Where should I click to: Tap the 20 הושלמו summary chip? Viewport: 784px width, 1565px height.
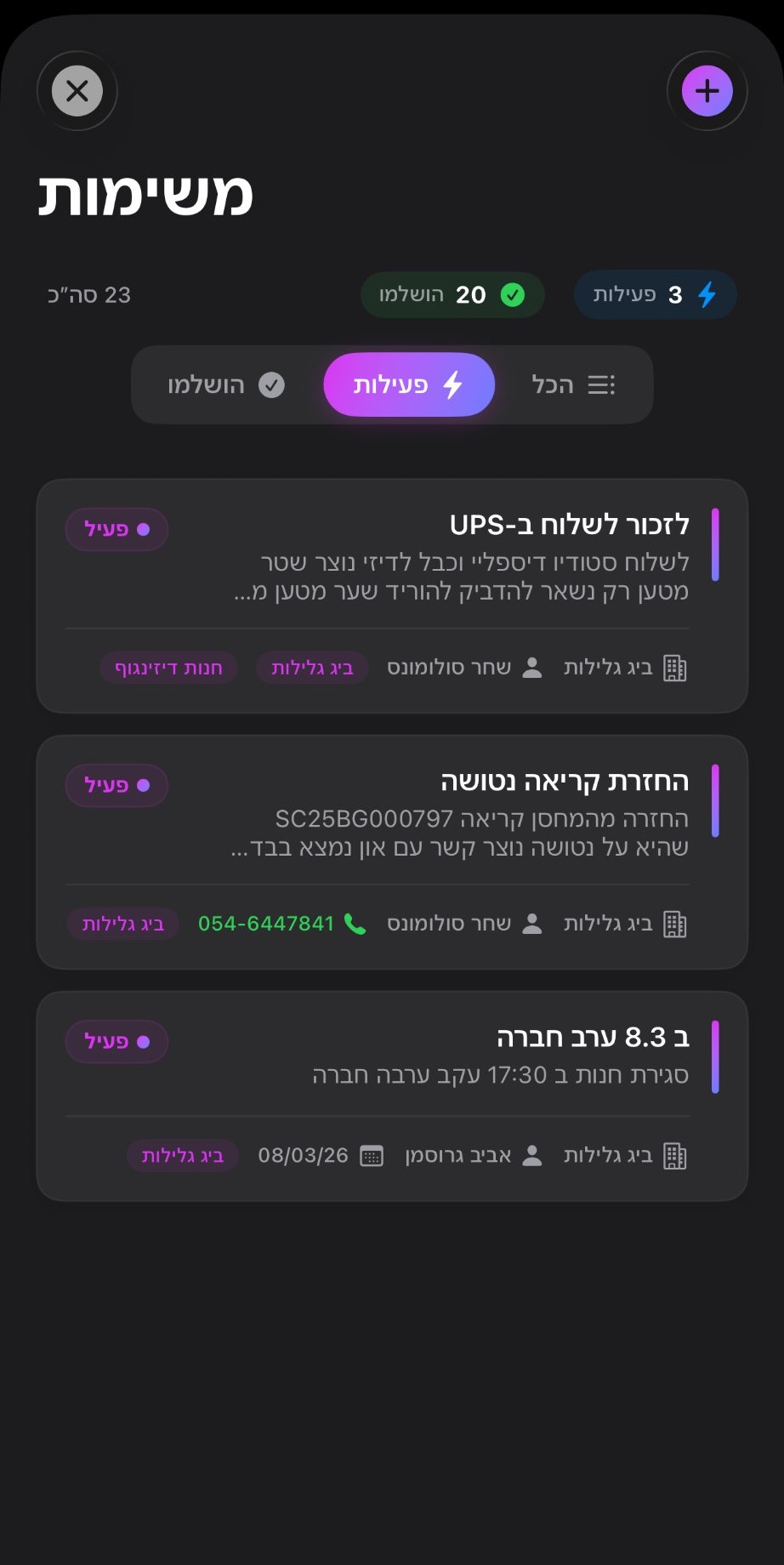pyautogui.click(x=452, y=295)
